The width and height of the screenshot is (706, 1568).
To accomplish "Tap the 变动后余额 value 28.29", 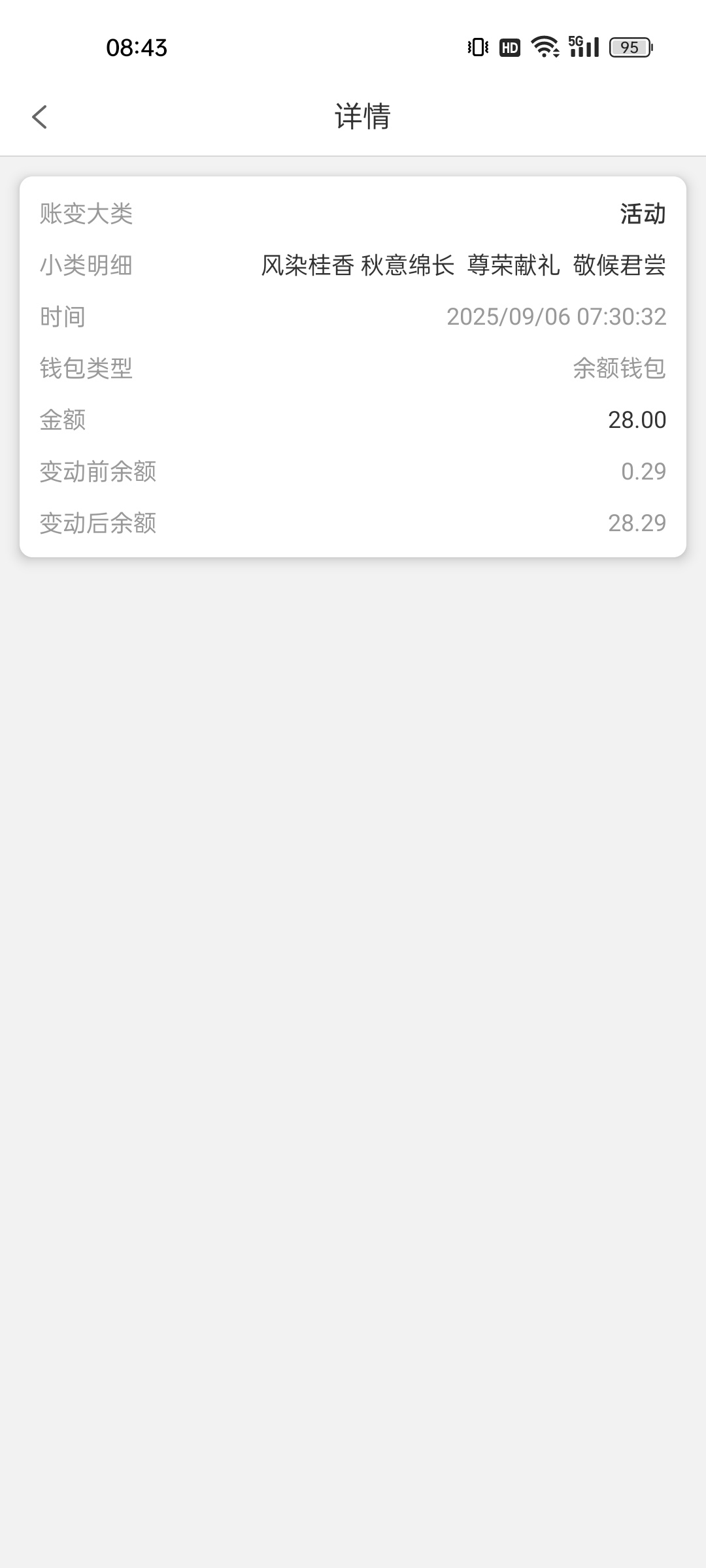I will coord(637,523).
